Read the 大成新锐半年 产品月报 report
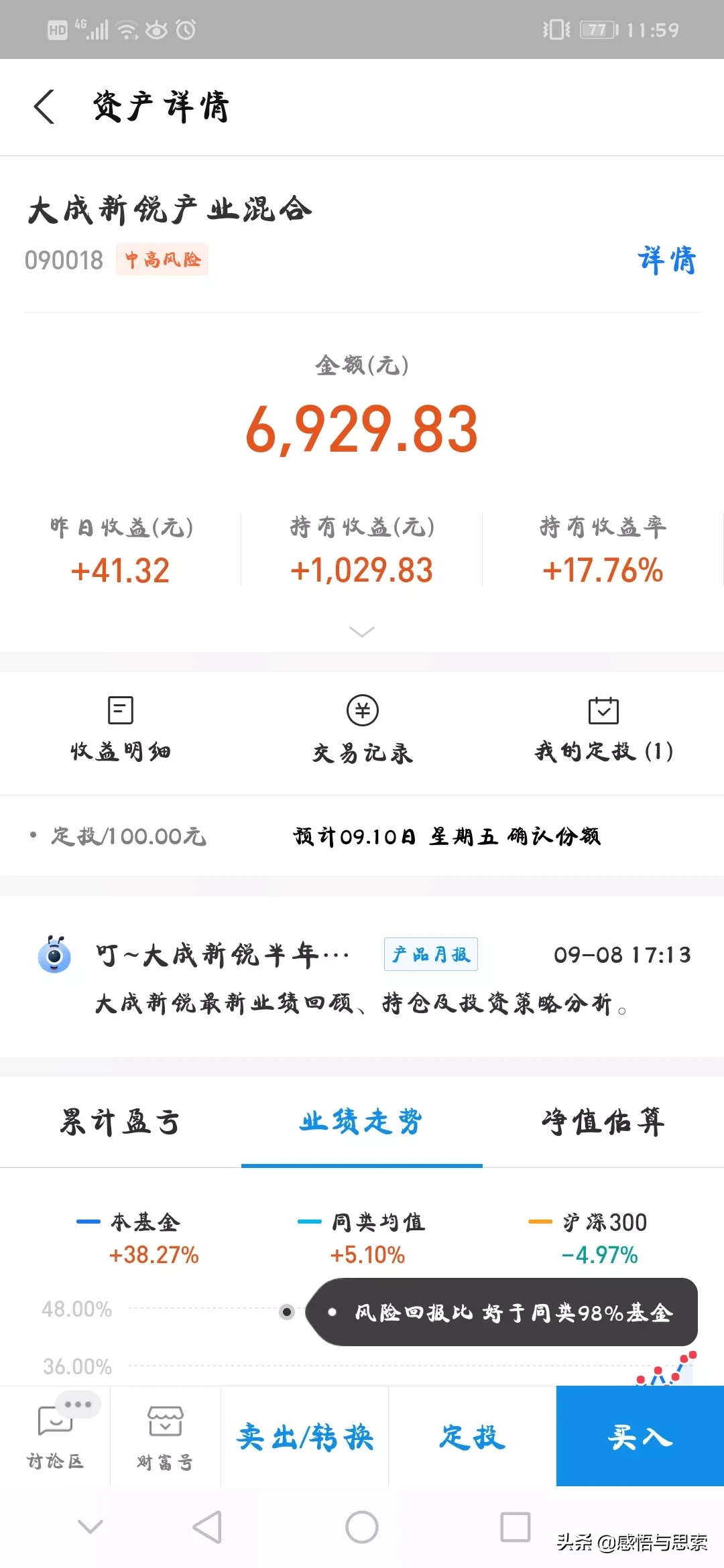The image size is (724, 1568). tap(362, 977)
